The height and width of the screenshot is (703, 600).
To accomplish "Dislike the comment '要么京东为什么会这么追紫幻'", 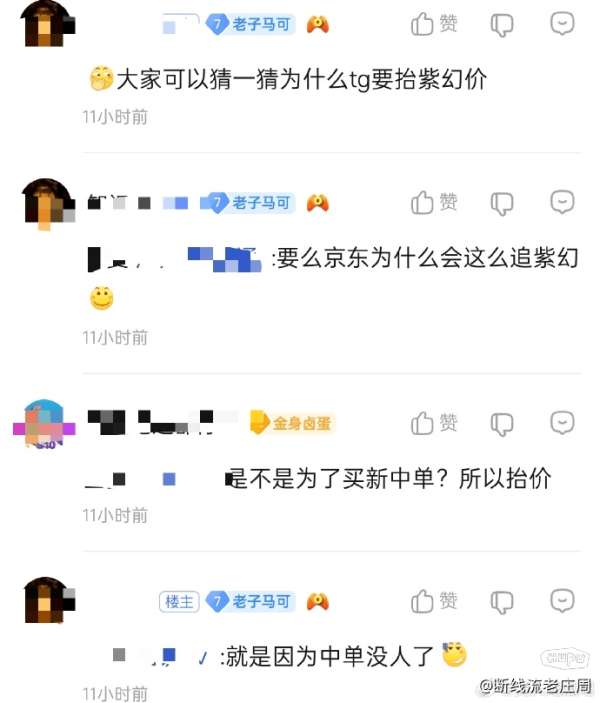I will coord(502,203).
